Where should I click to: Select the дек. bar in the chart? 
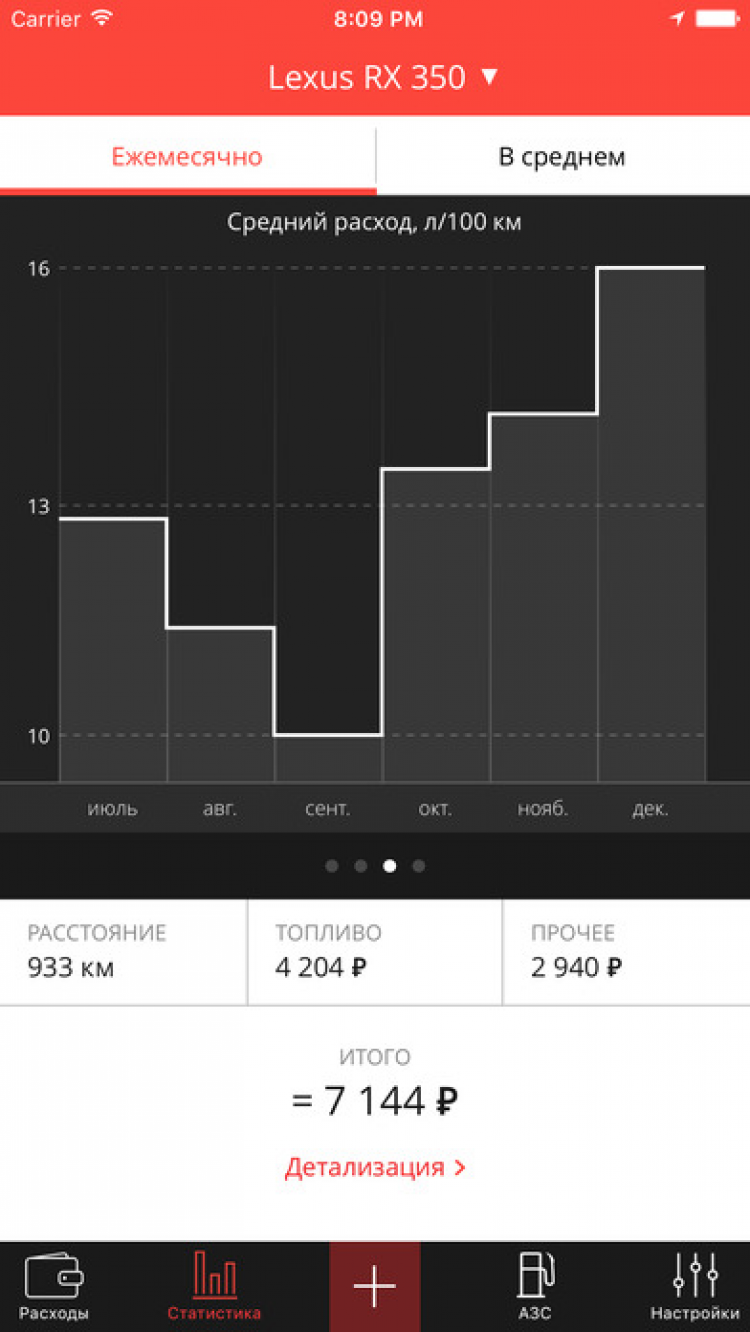click(x=651, y=524)
